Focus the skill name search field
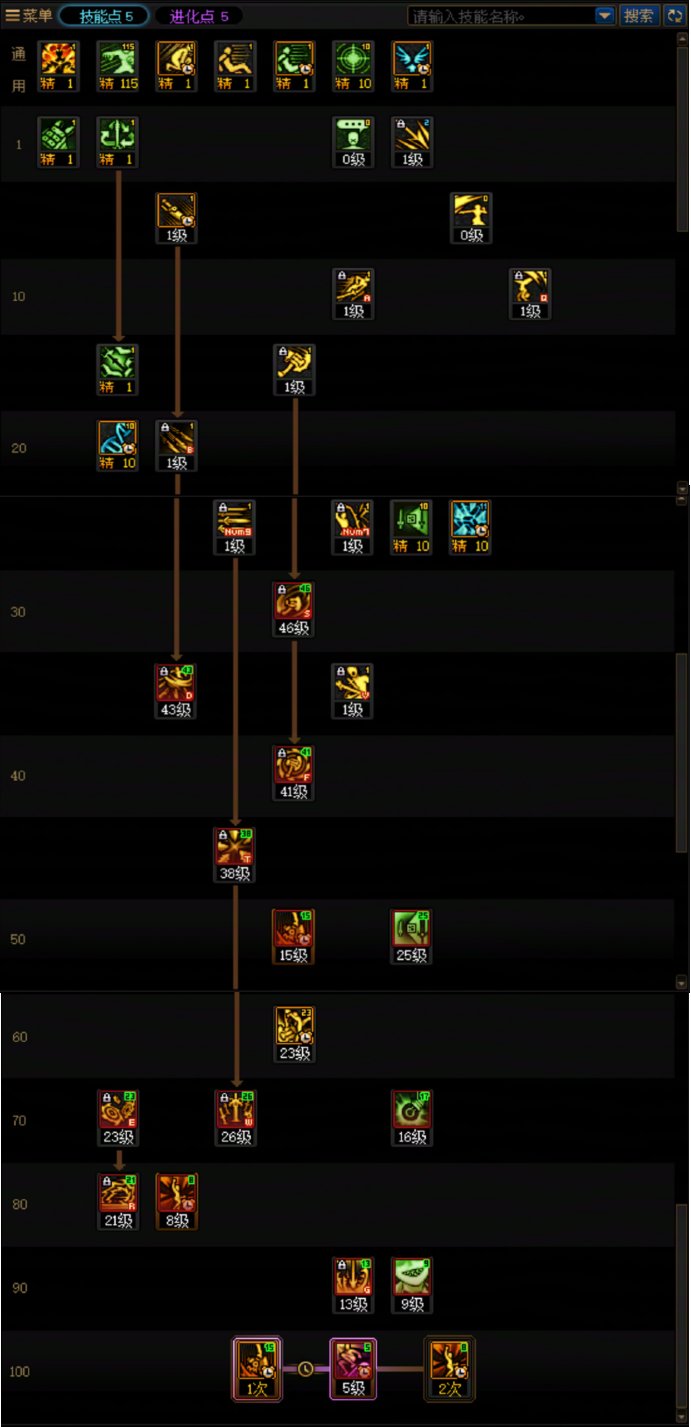The height and width of the screenshot is (1427, 691). [x=500, y=16]
